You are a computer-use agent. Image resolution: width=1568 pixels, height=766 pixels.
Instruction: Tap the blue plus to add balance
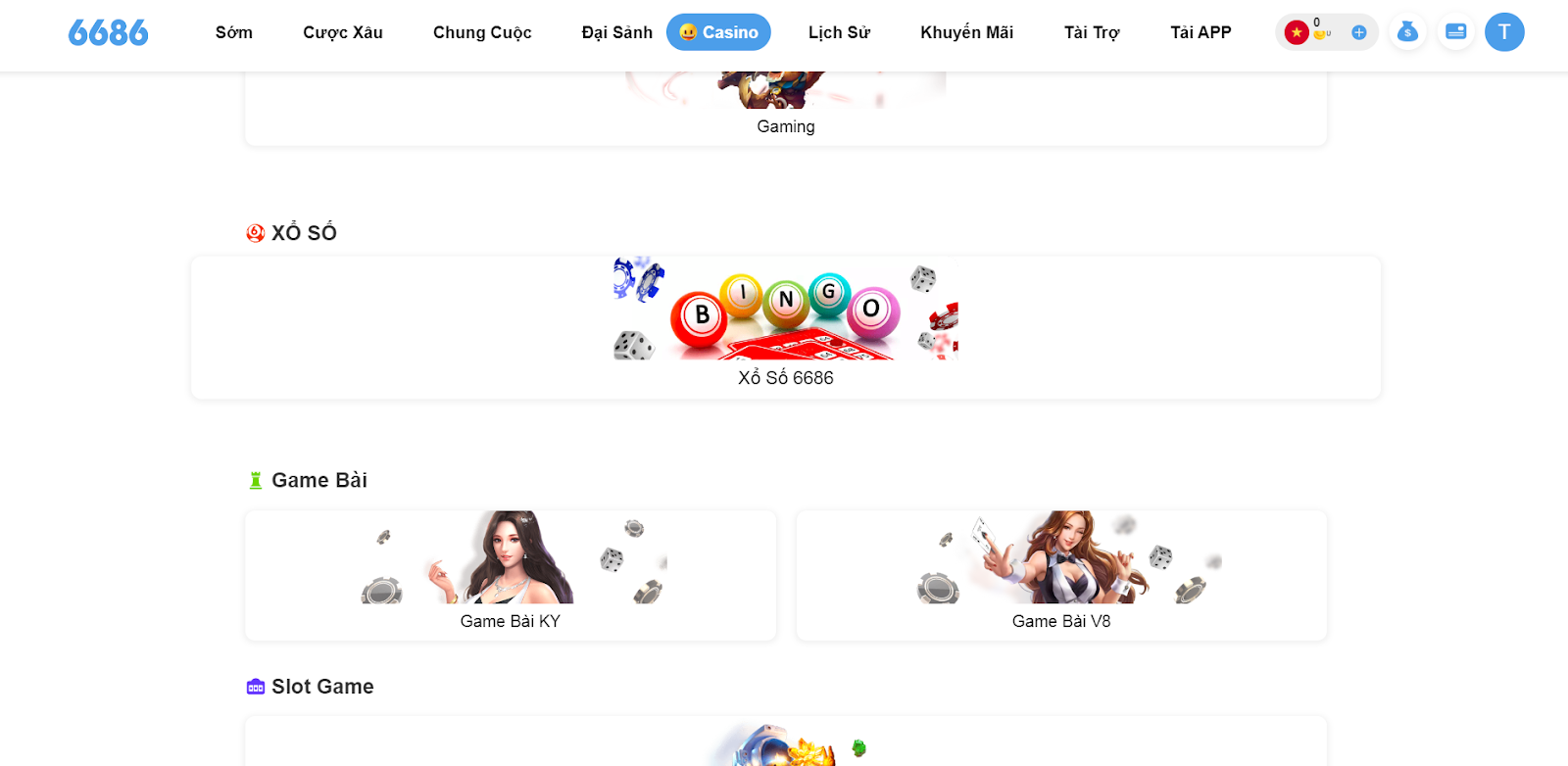point(1358,32)
